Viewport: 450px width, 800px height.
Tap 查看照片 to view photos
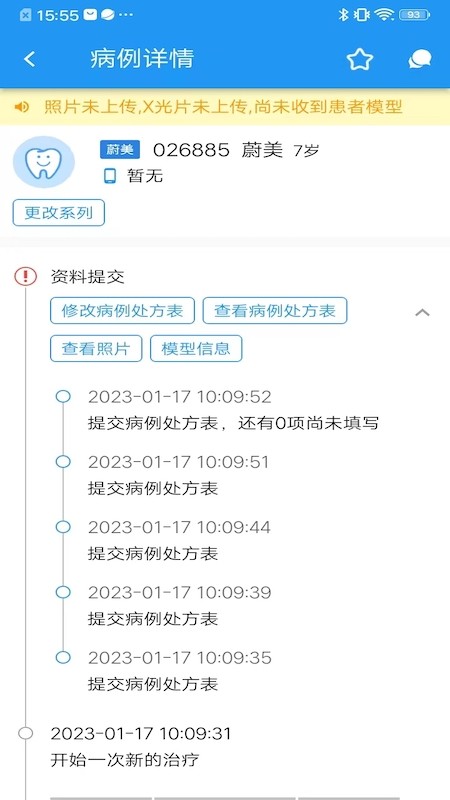pos(96,349)
